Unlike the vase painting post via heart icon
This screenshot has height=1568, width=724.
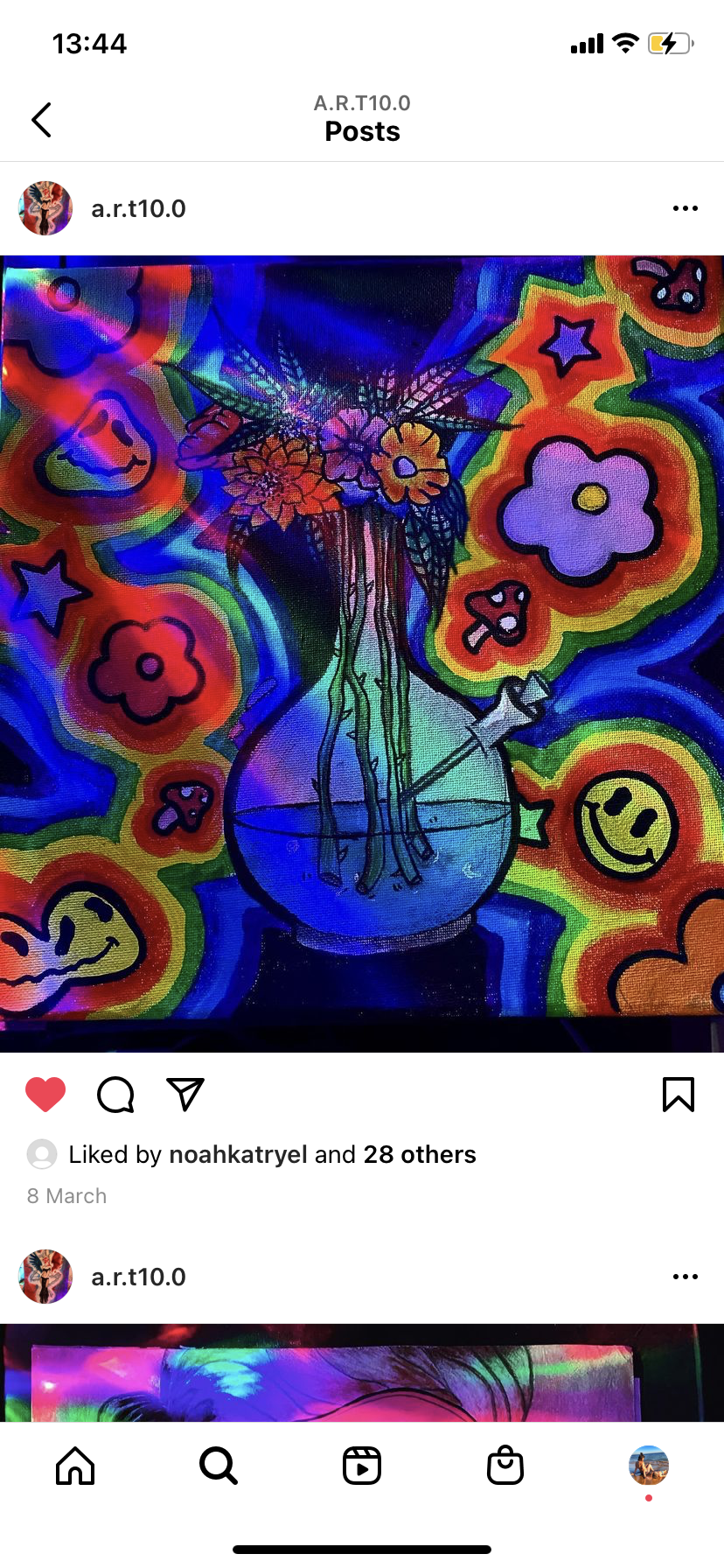45,1095
